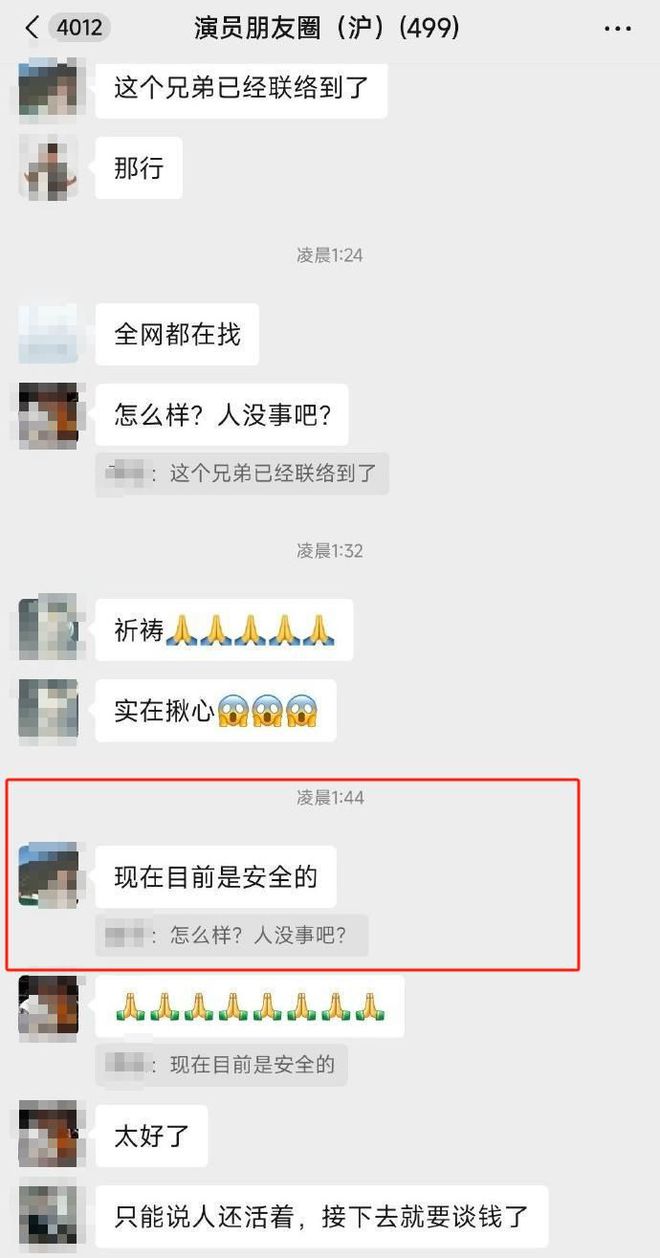Screen dimensions: 660x1258
Task: Open the group chat overflow menu
Action: click(618, 28)
